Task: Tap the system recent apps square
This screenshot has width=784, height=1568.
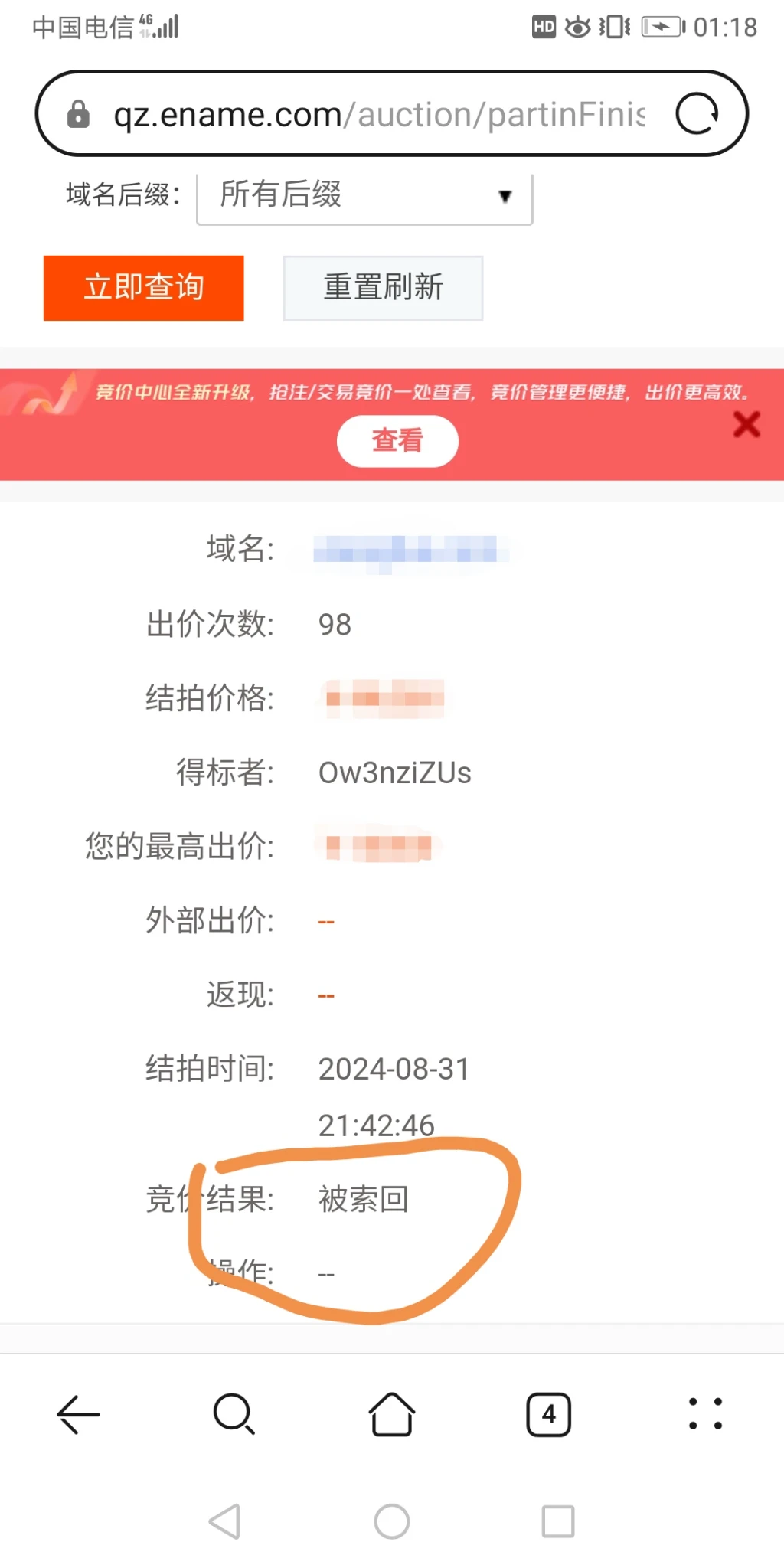Action: [x=558, y=1521]
